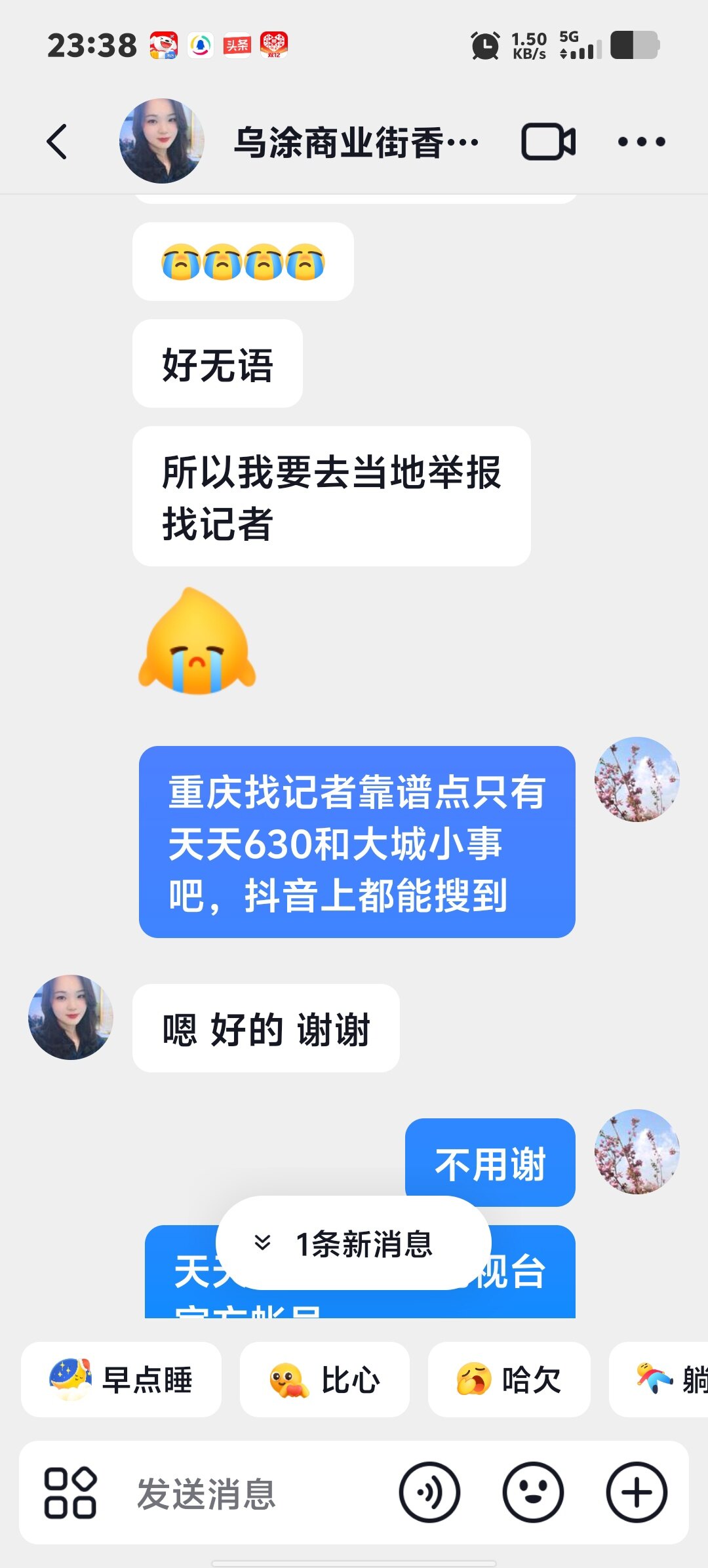Switch to voice message input
This screenshot has height=1568, width=708.
click(x=429, y=1493)
